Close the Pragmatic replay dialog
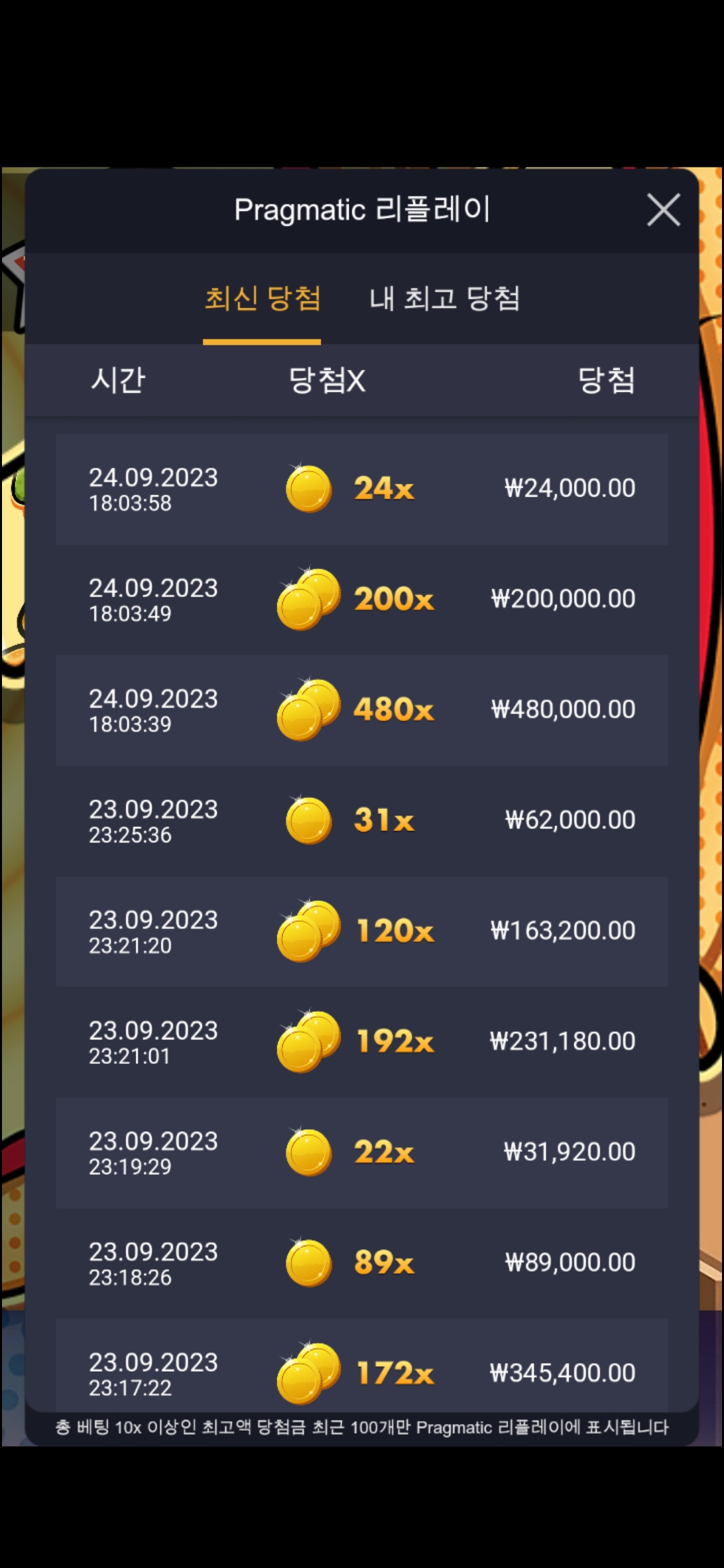Image resolution: width=724 pixels, height=1568 pixels. [664, 210]
